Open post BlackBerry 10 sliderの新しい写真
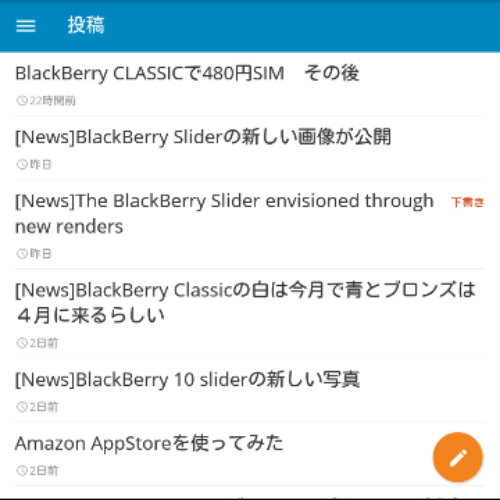This screenshot has width=500, height=500. [249, 390]
